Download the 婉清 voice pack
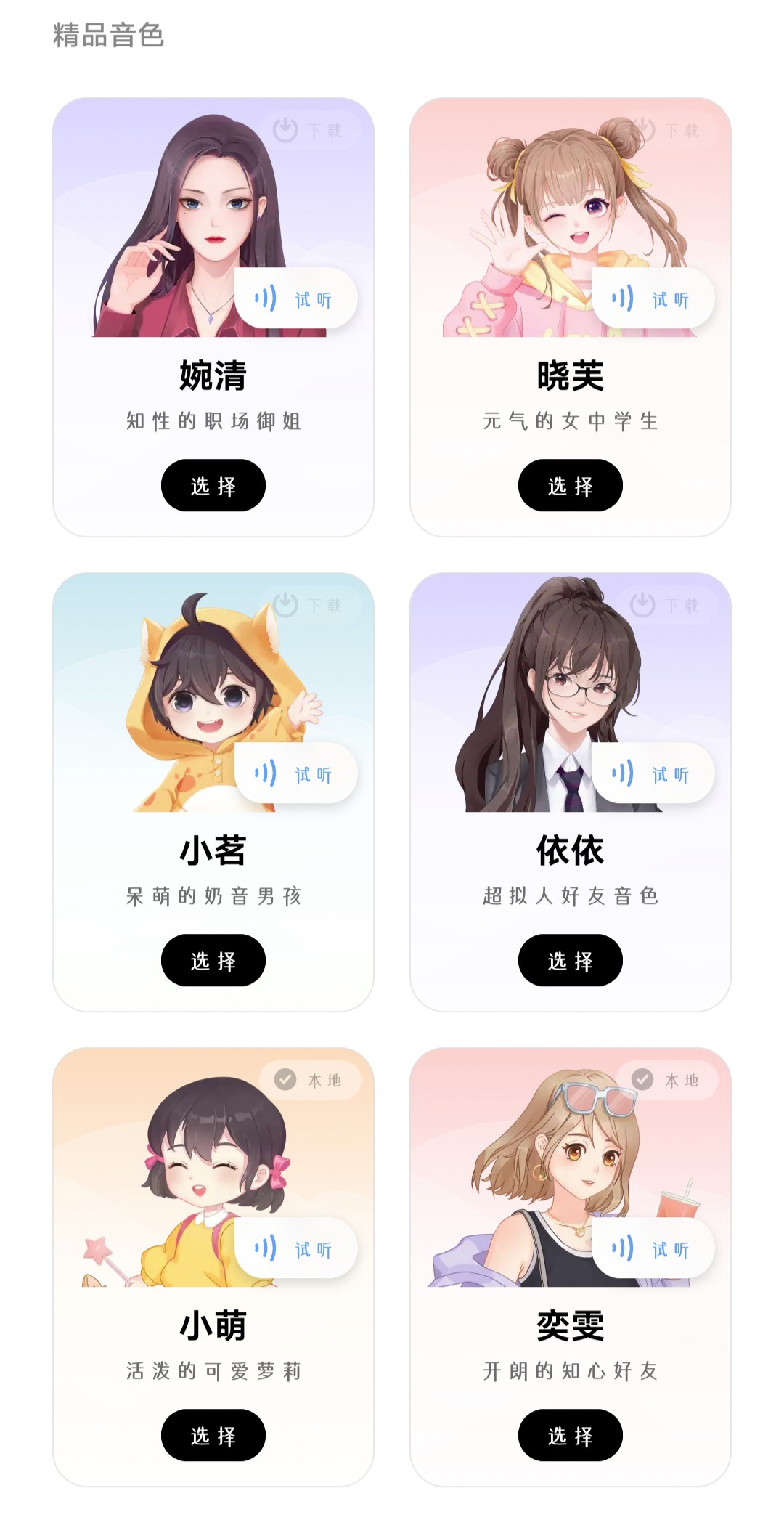The height and width of the screenshot is (1528, 784). click(309, 131)
